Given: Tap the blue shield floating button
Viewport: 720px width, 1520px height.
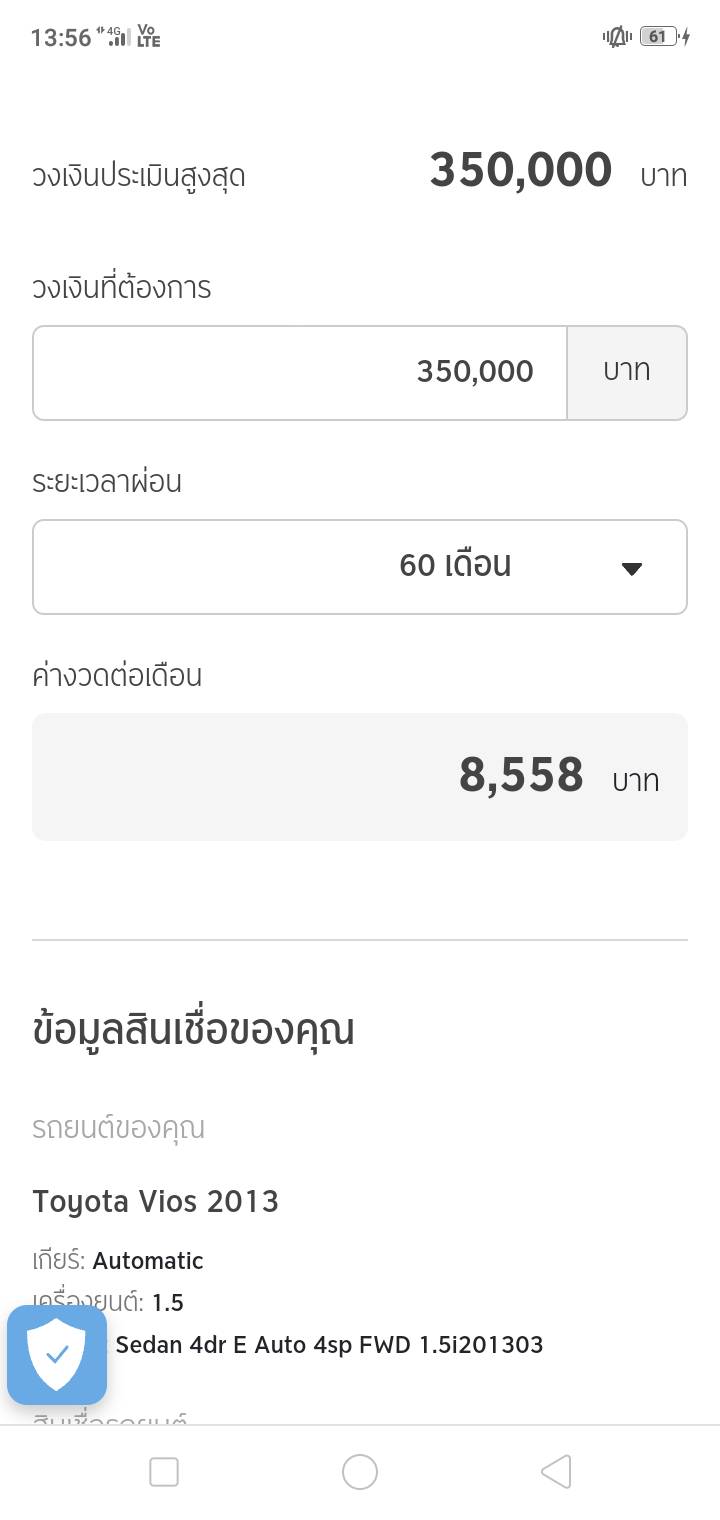Looking at the screenshot, I should (x=57, y=1355).
